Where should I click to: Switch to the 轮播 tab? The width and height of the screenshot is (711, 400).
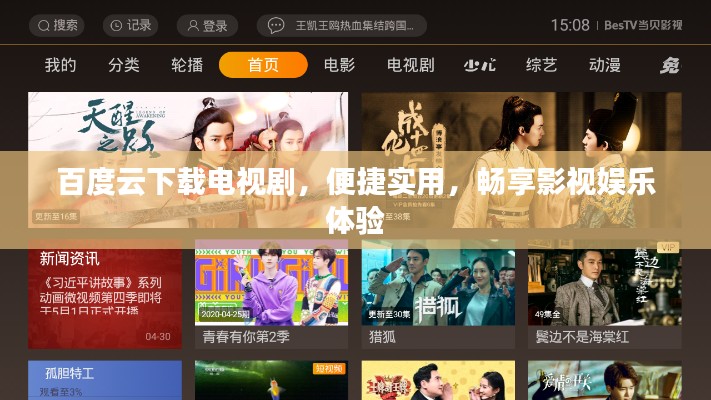click(187, 65)
